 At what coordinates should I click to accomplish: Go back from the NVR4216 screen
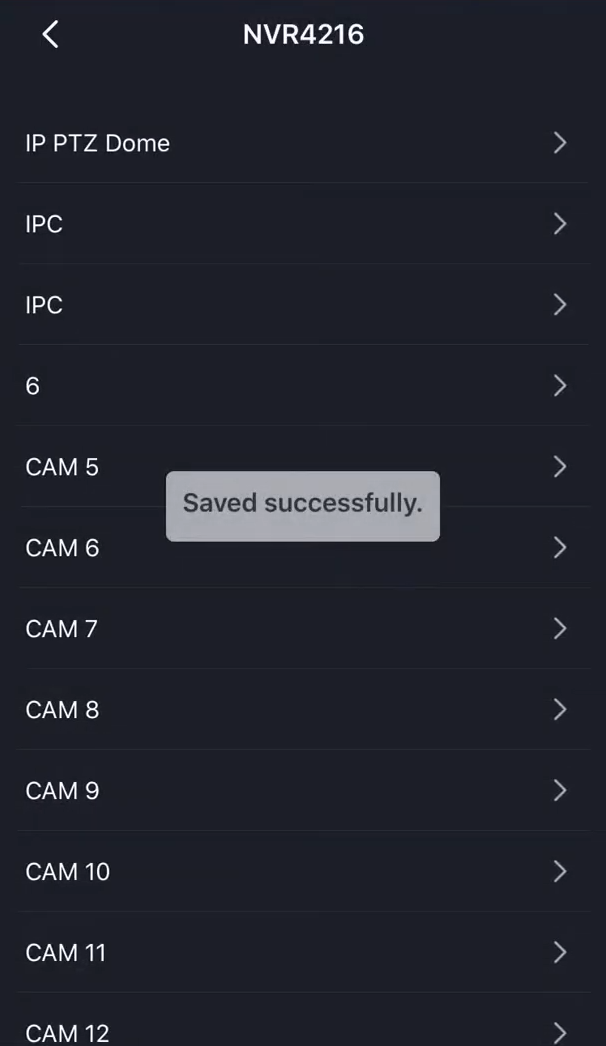point(50,35)
